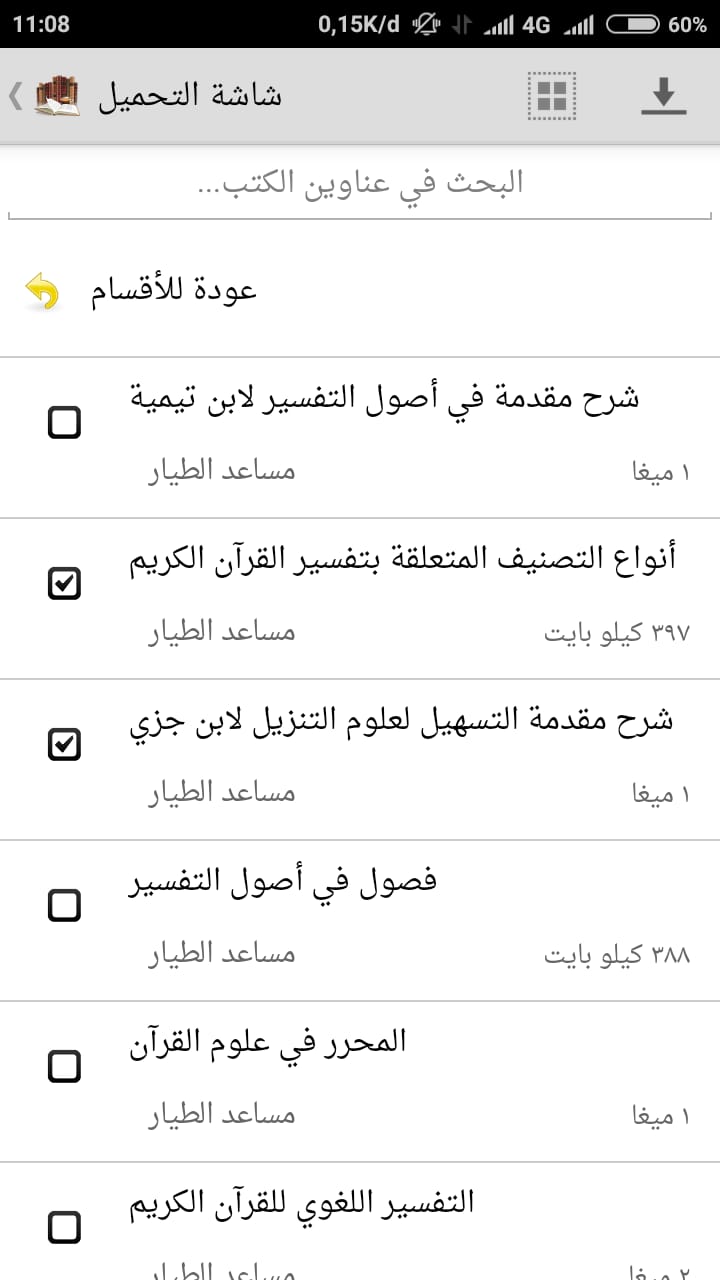Enable selection of المحرر في علوم القرآن
Viewport: 720px width, 1280px height.
[63, 1067]
